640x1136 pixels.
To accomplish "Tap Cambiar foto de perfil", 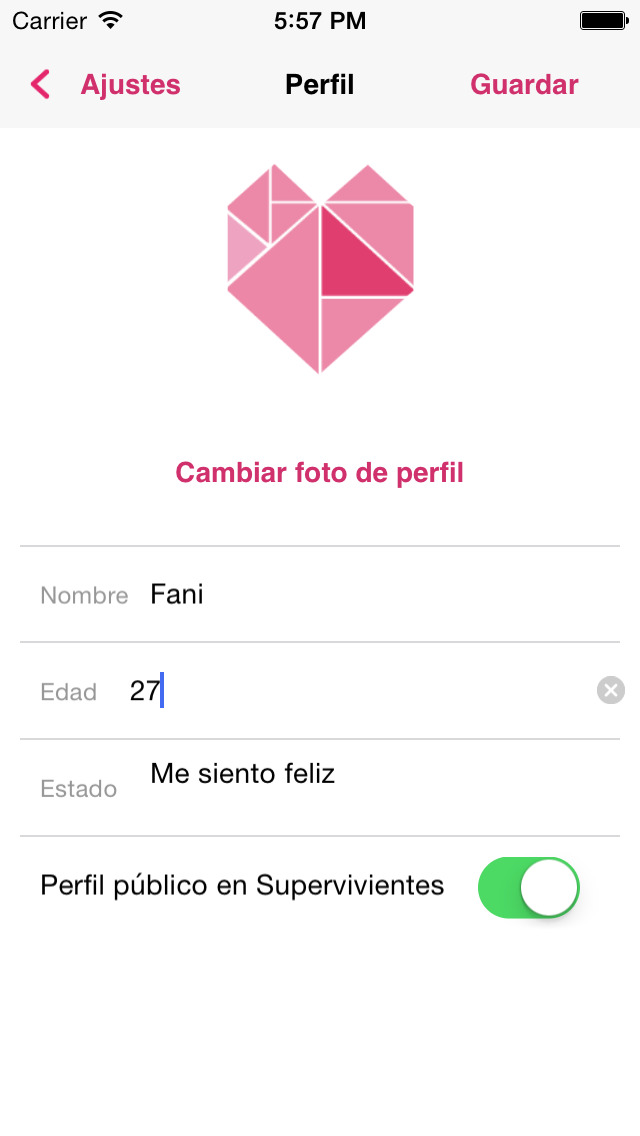I will pos(320,472).
